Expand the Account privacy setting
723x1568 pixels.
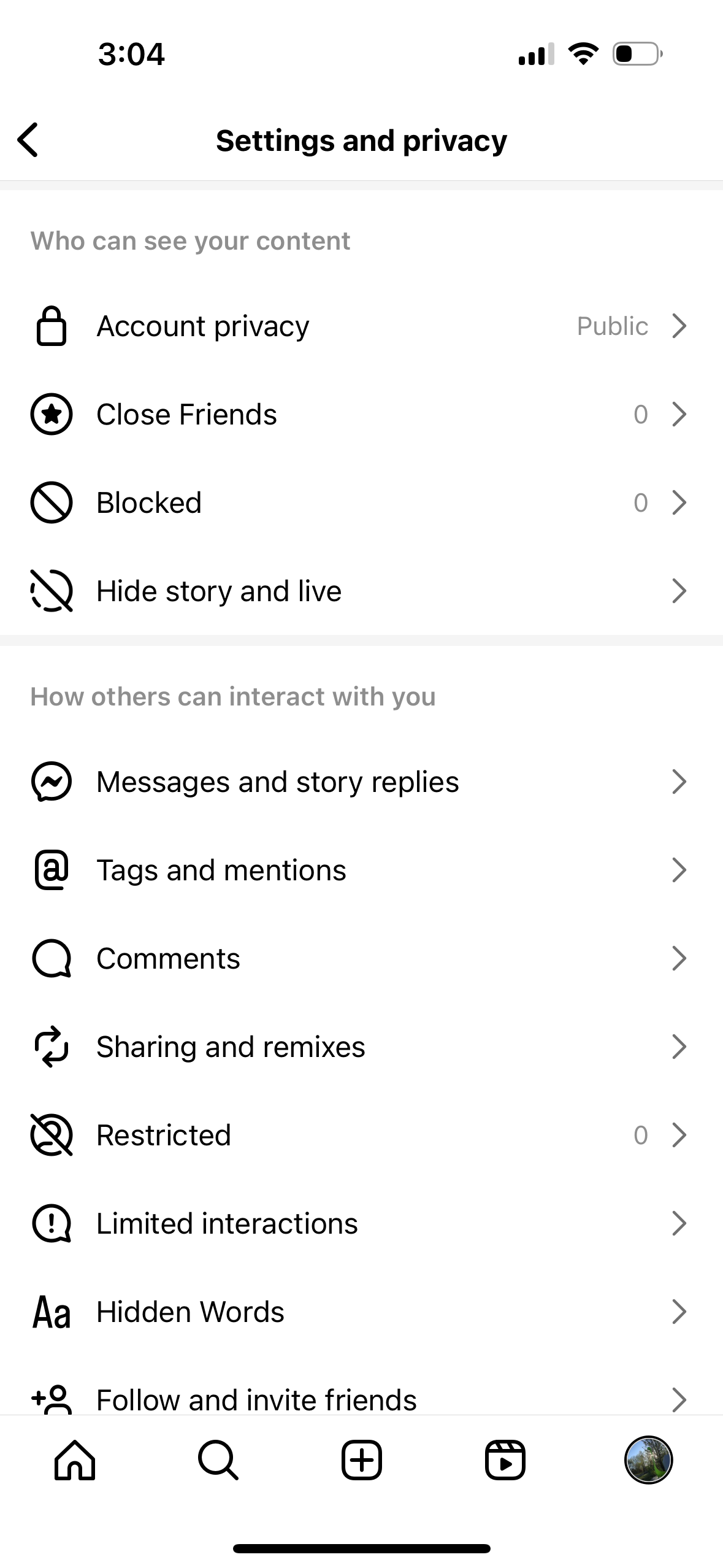click(362, 326)
